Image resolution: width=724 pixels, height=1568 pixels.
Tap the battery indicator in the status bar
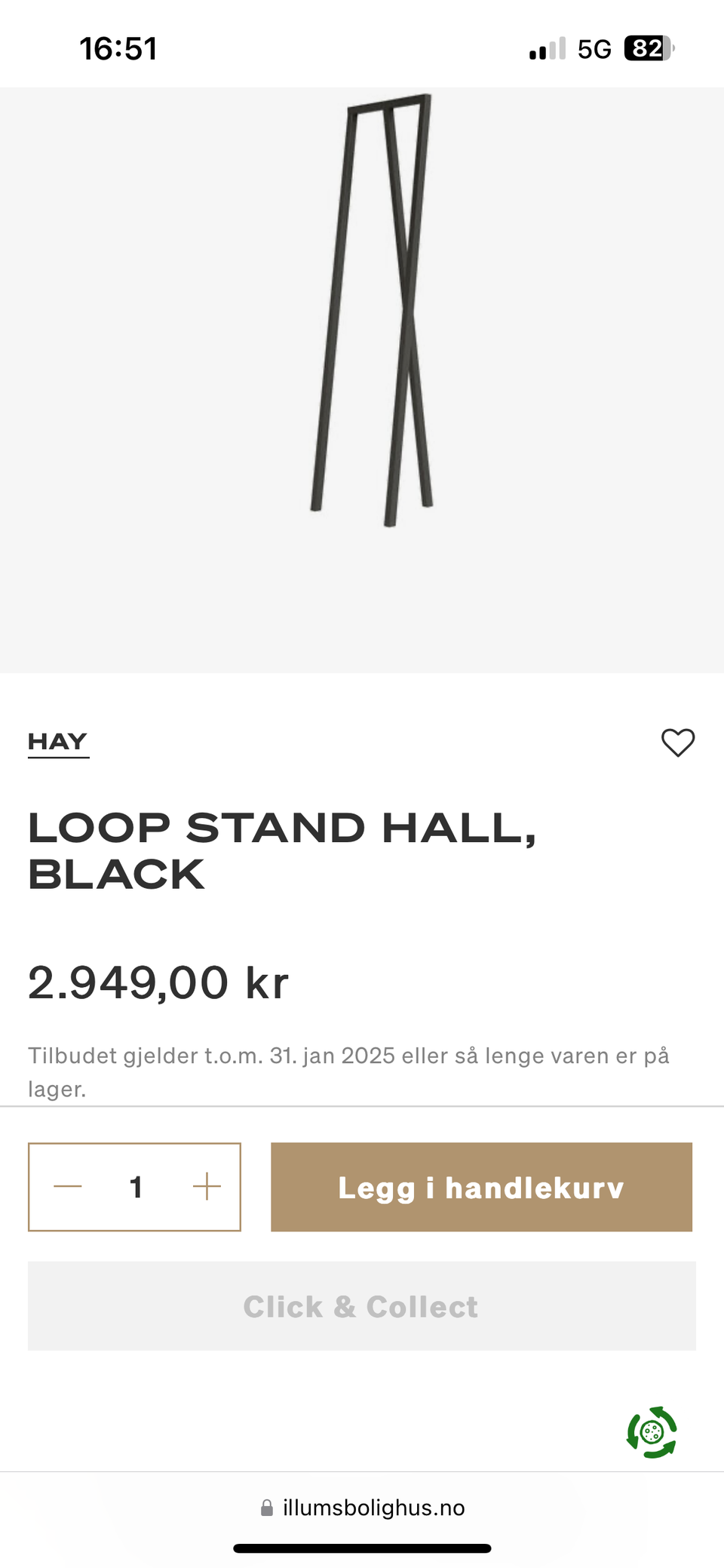(x=645, y=48)
